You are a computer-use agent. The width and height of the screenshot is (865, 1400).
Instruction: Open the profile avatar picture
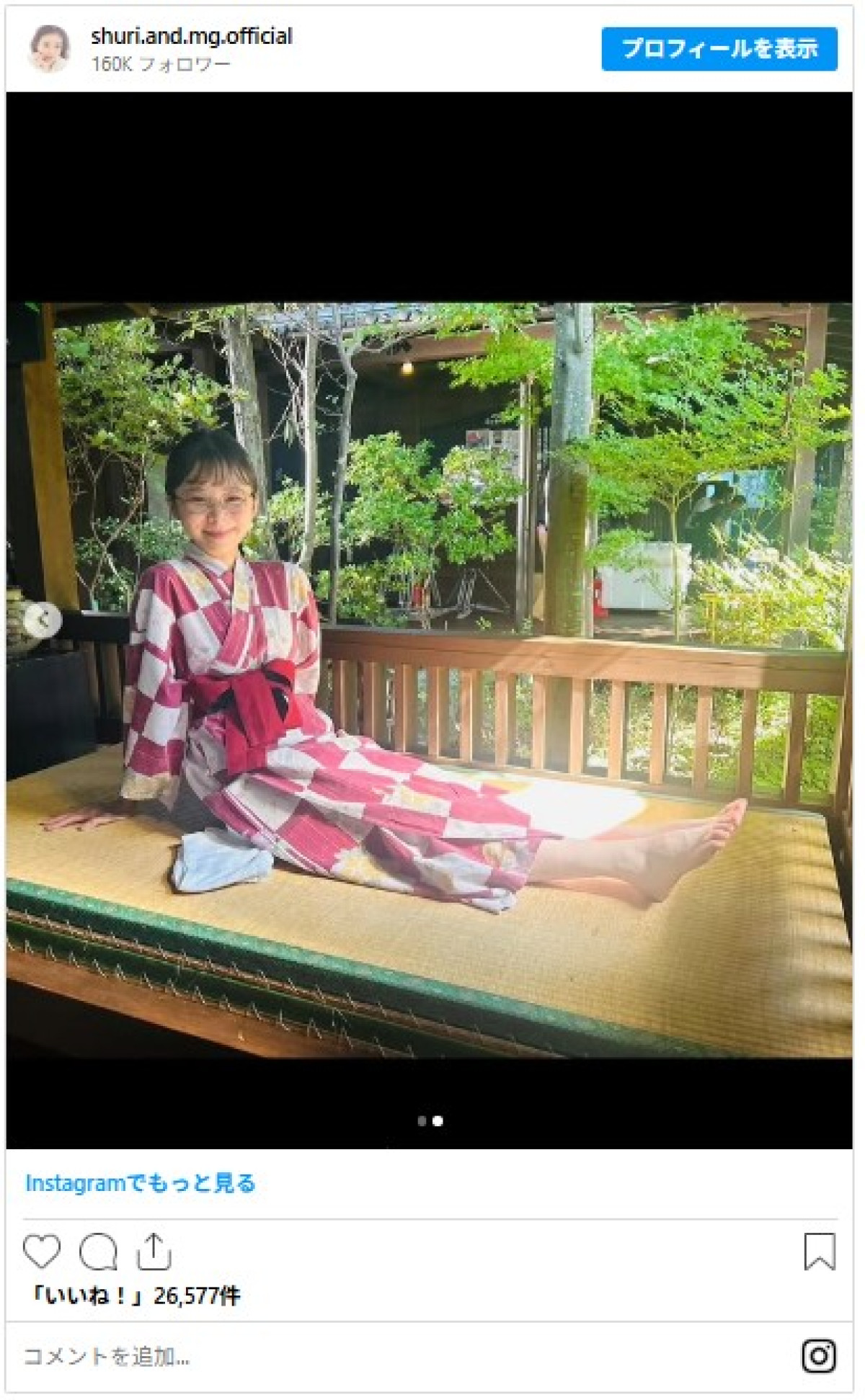tap(49, 48)
